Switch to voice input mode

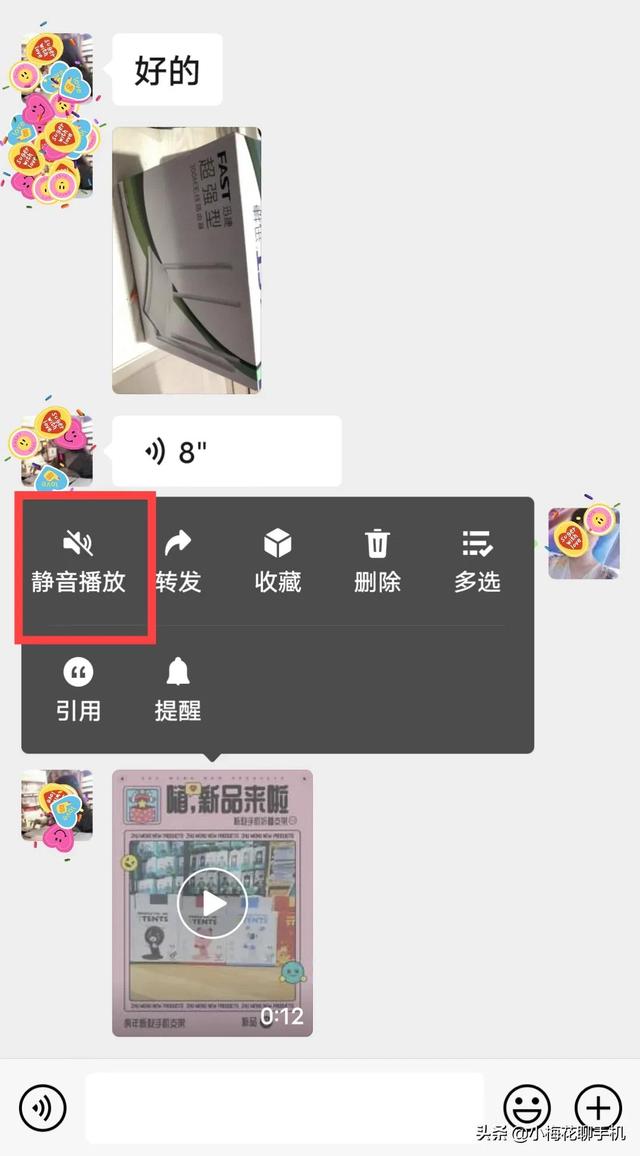43,1108
